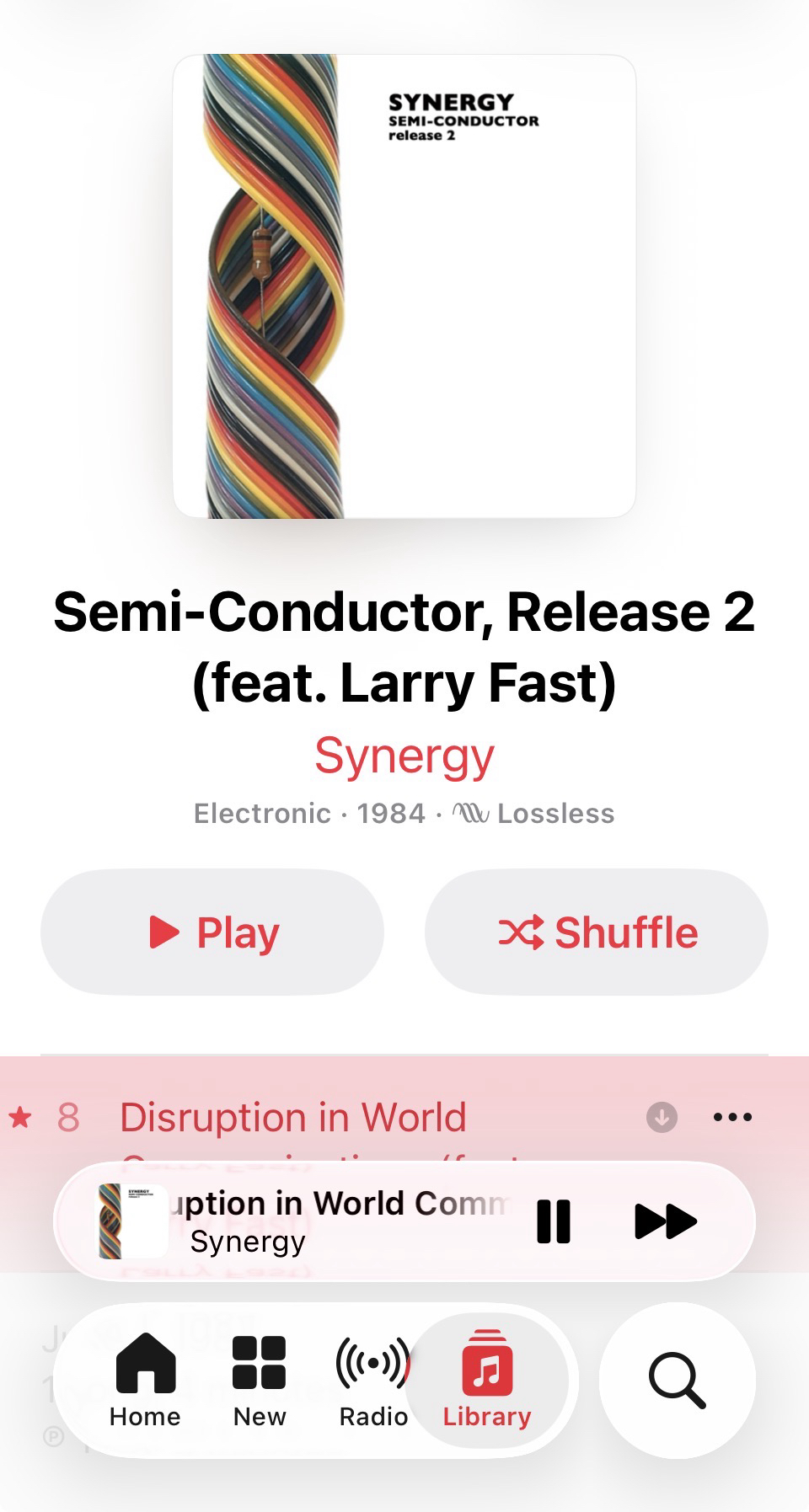This screenshot has height=1512, width=809.
Task: Open more options for track 8
Action: pos(731,1118)
